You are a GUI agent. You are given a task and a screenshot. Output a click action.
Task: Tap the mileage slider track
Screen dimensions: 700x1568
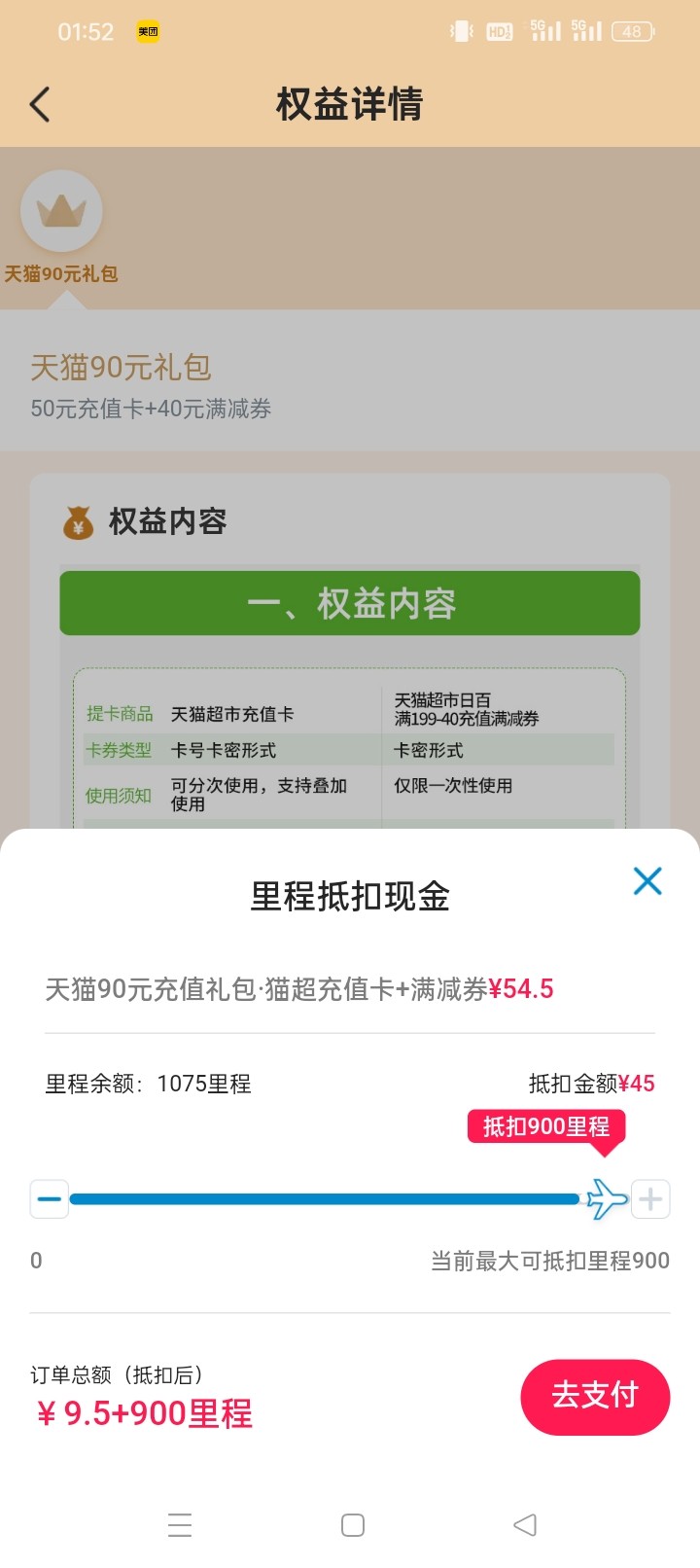click(x=325, y=1199)
